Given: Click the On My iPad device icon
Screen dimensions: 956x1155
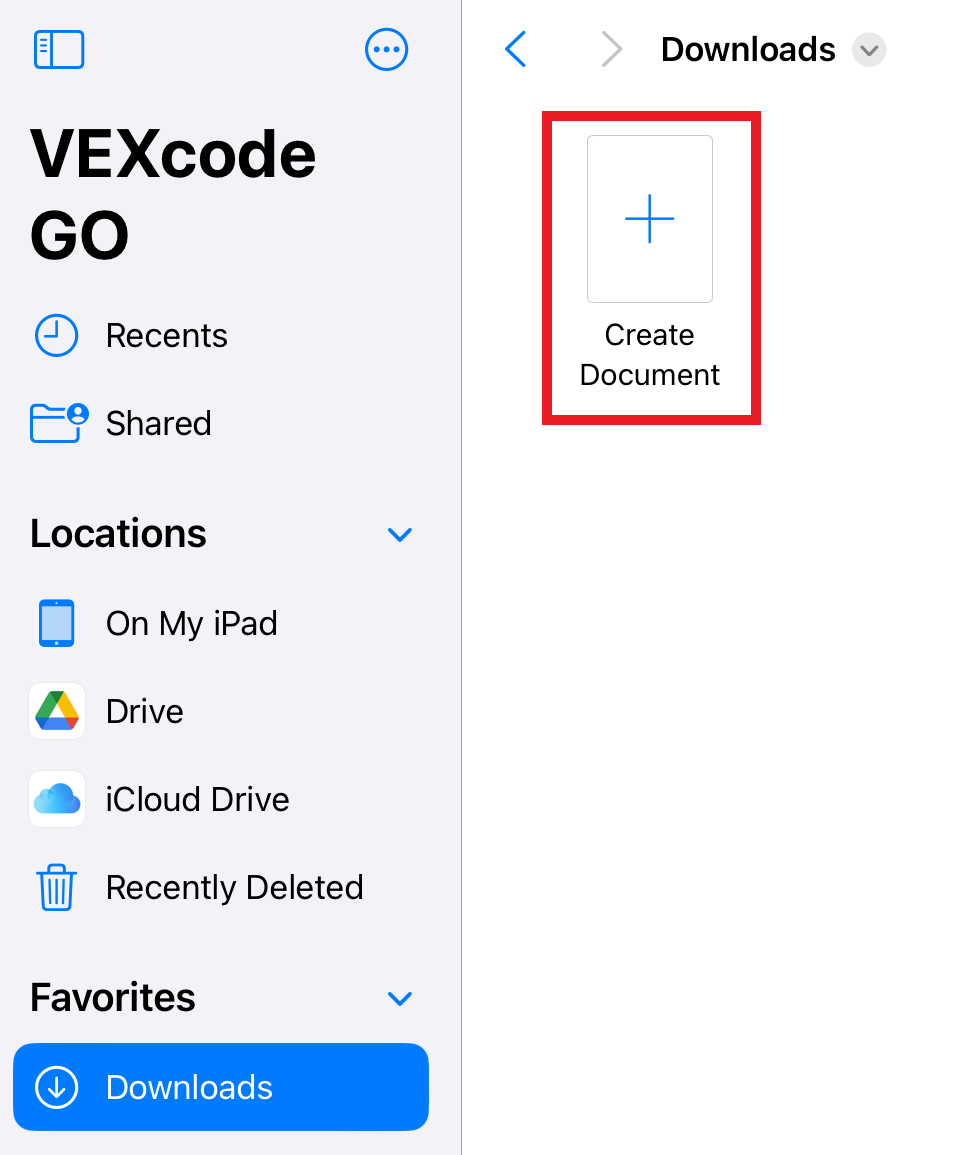Looking at the screenshot, I should [x=57, y=623].
